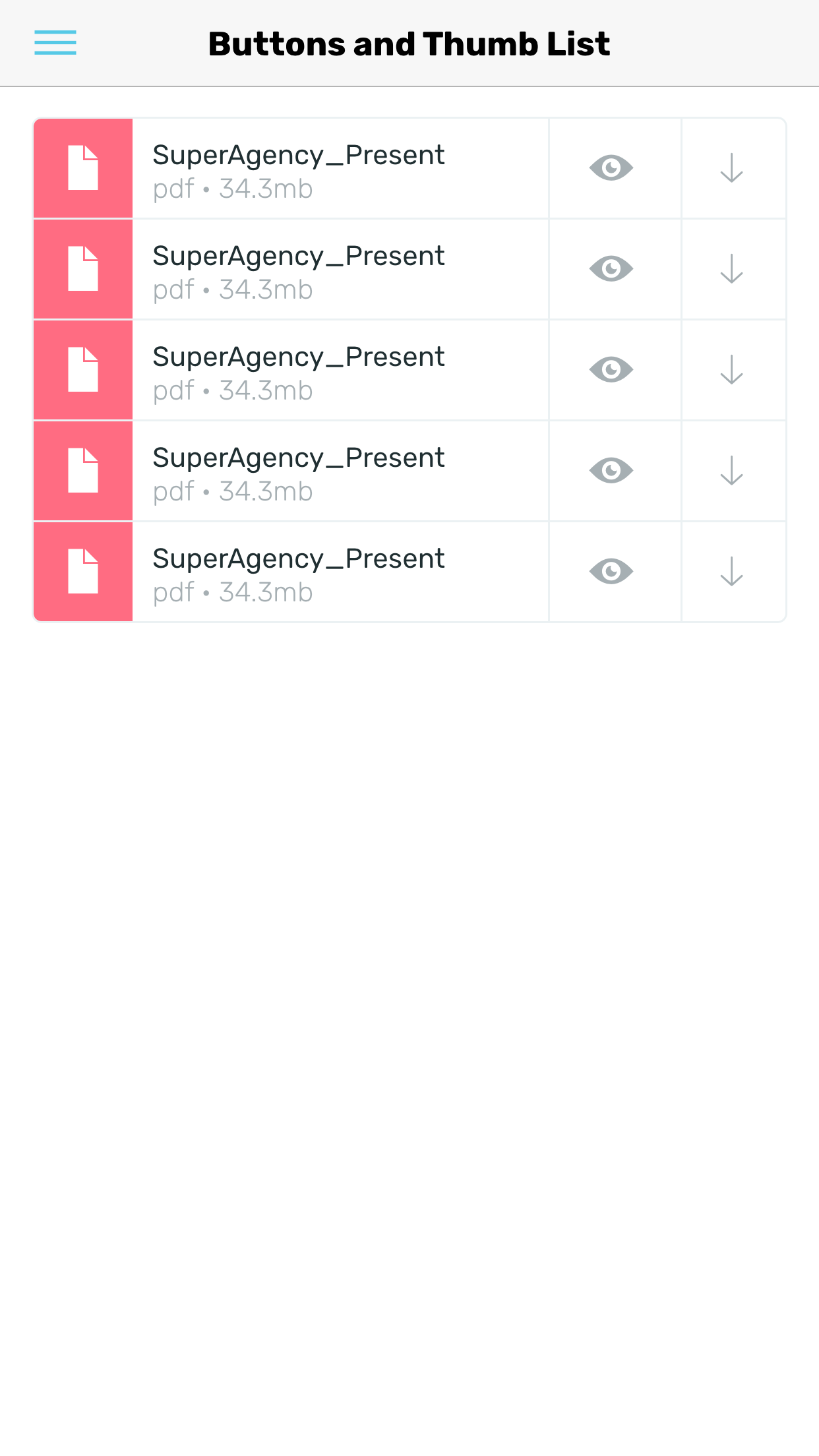Preview the first SuperAgency_Present file
Viewport: 819px width, 1456px height.
tap(613, 168)
